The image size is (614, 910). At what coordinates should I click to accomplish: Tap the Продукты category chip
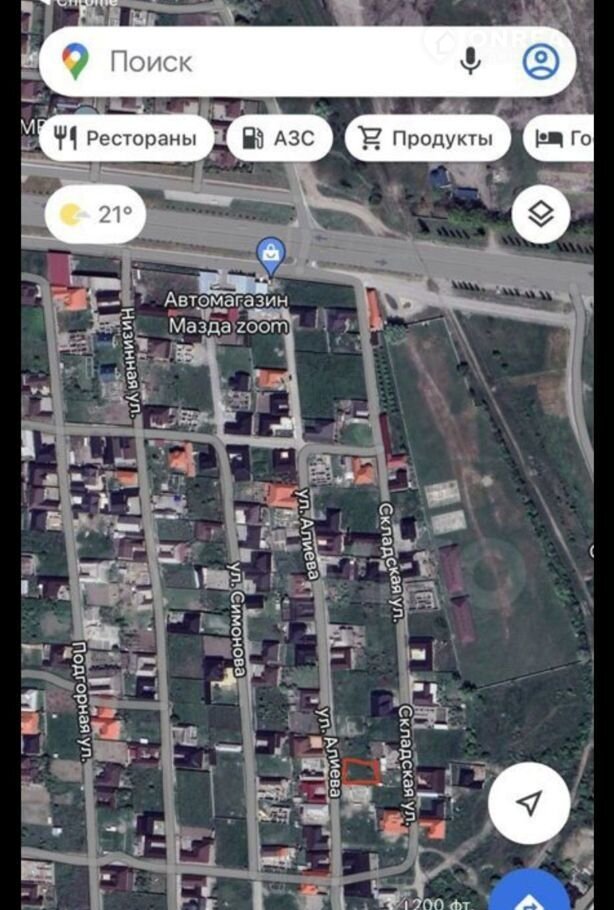(x=427, y=138)
